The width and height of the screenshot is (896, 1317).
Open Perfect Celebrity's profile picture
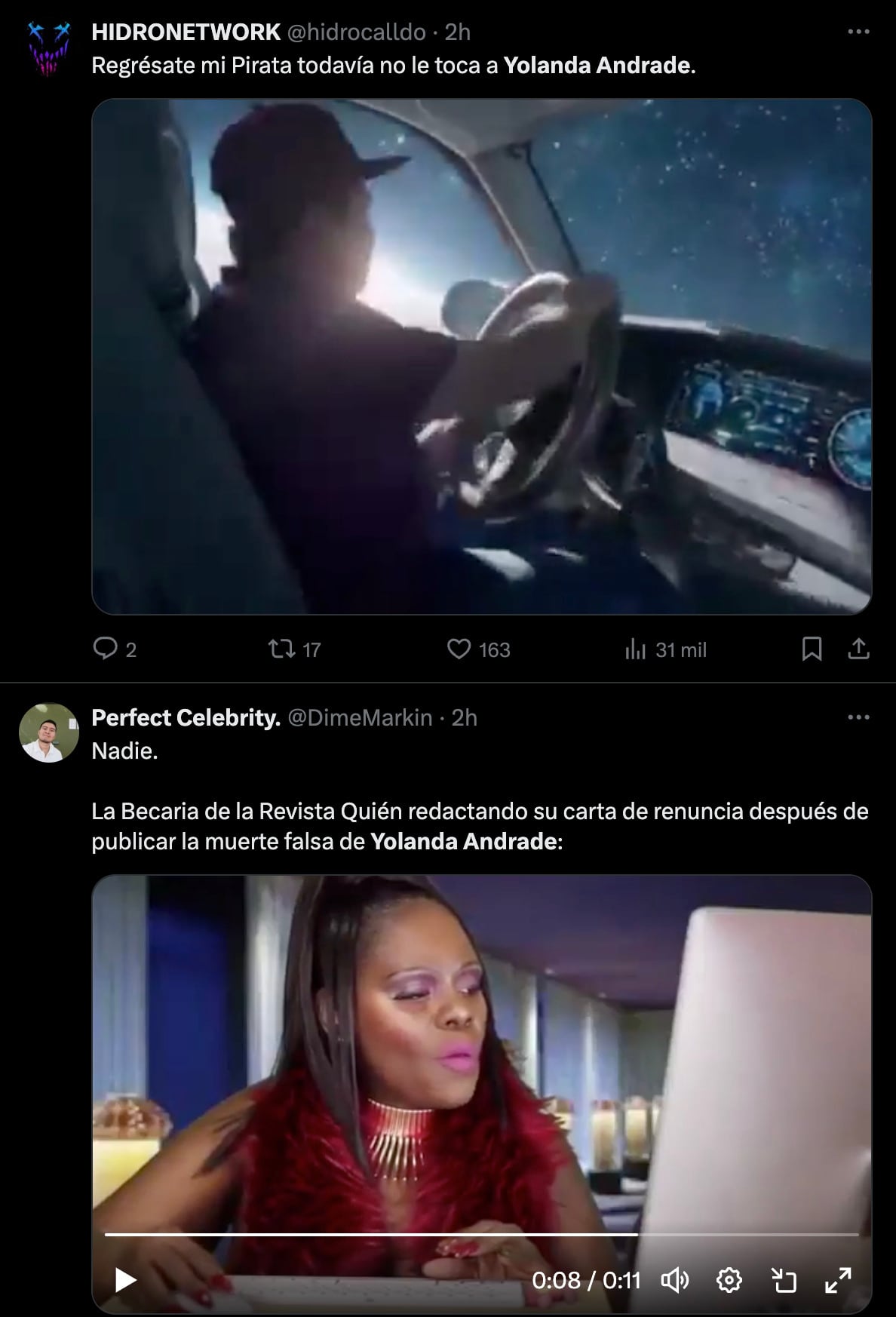(48, 732)
